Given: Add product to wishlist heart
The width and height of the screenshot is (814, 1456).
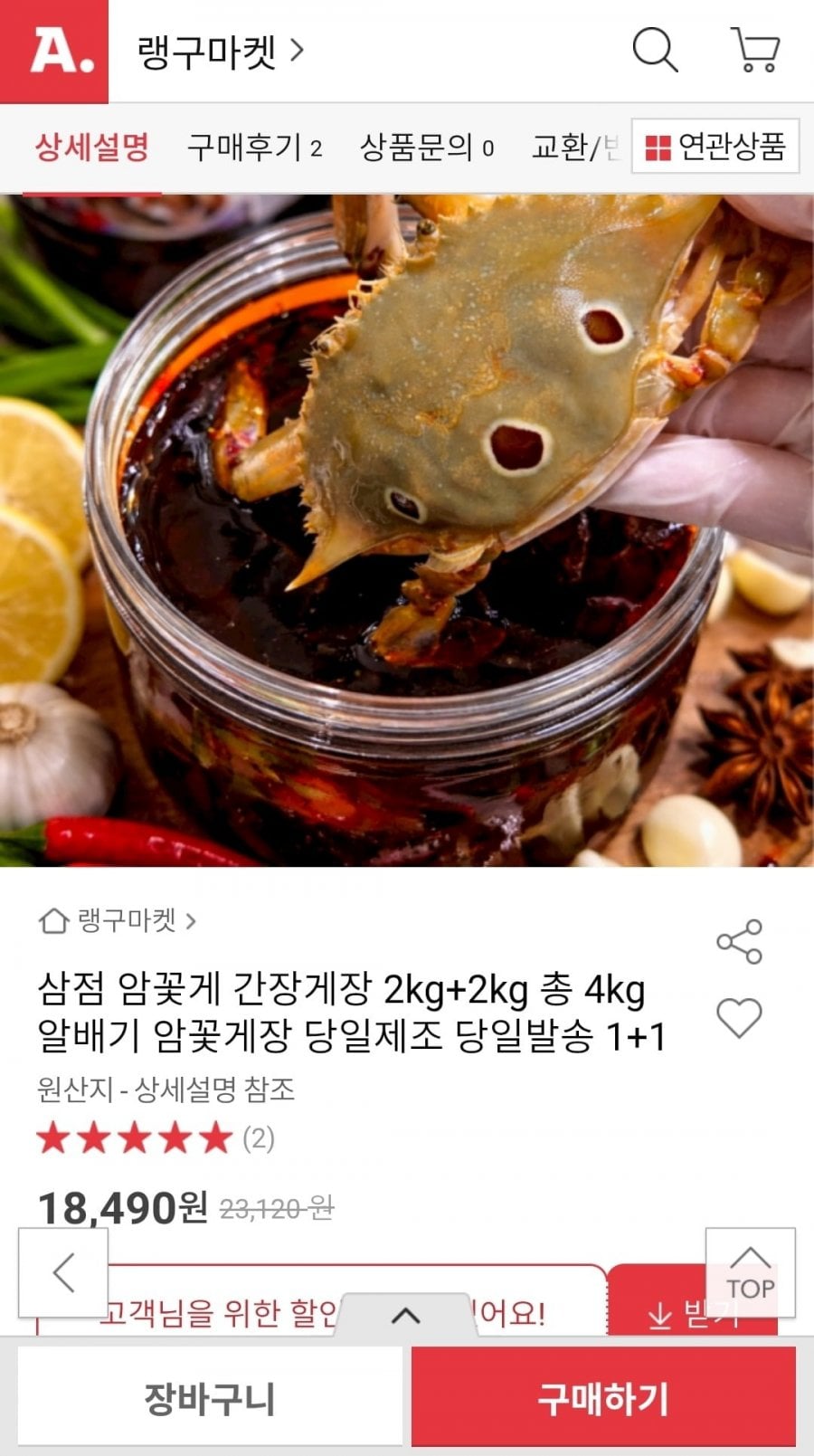Looking at the screenshot, I should (739, 1017).
